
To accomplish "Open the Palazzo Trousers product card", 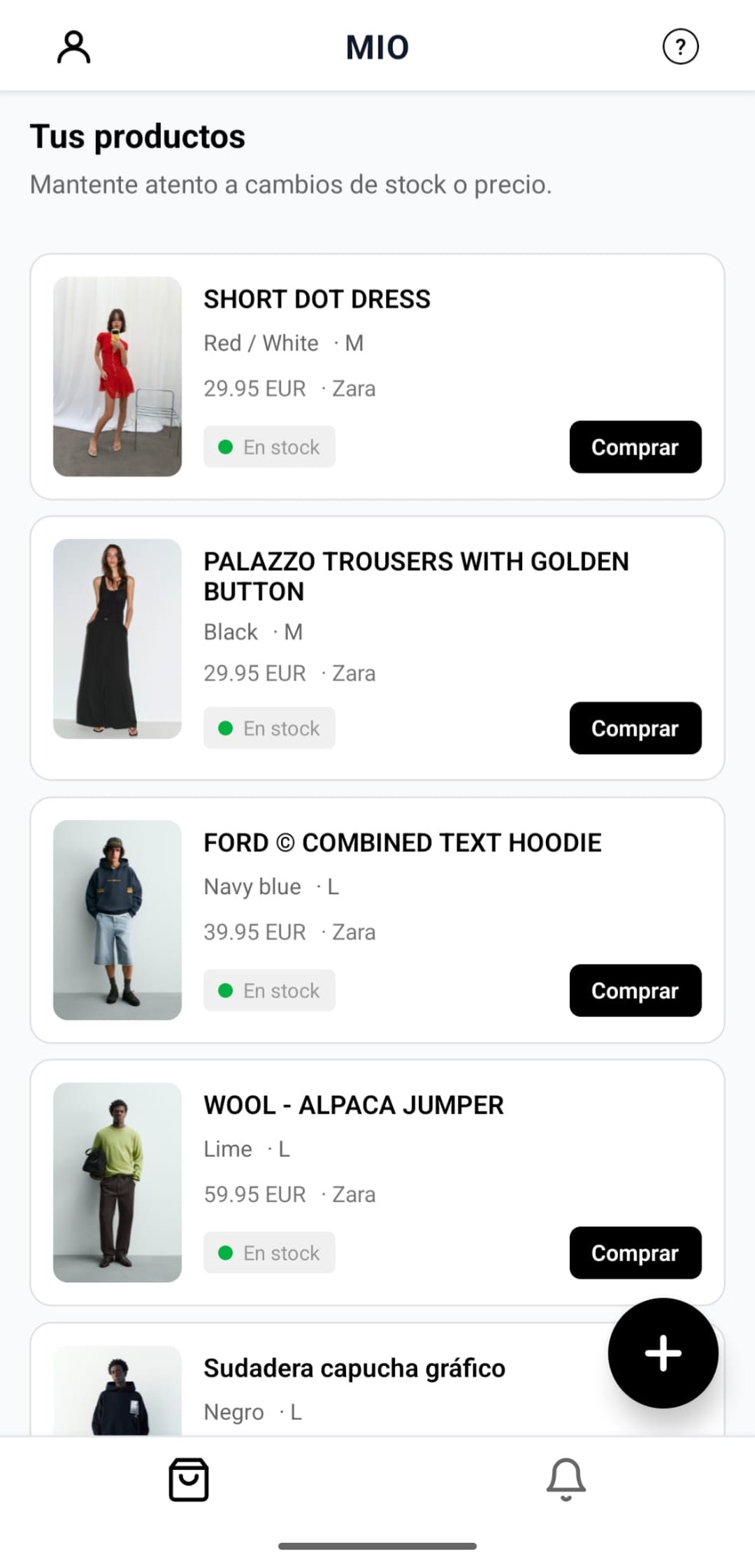I will point(416,576).
